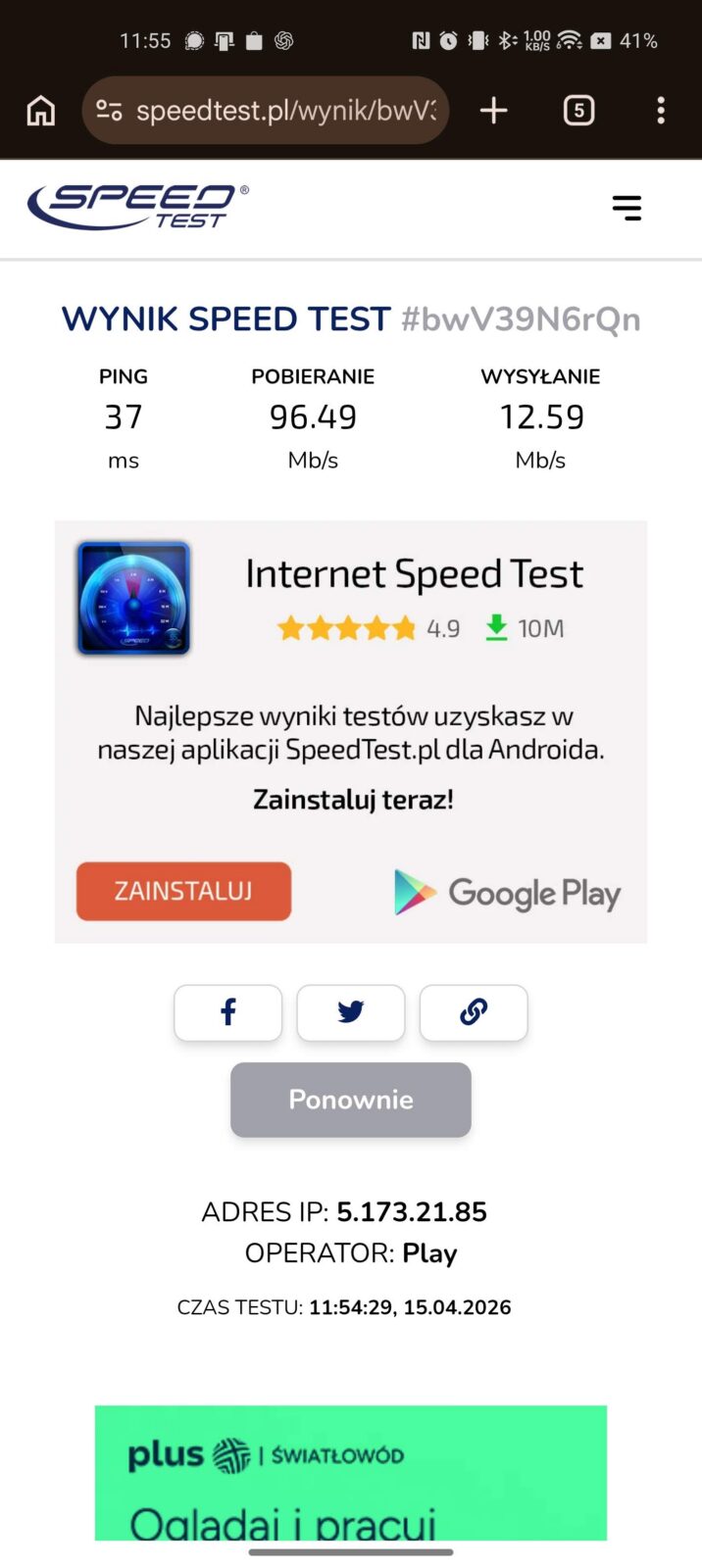Open the Plus Światłowód ad banner
Screen dimensions: 702x1568
350,1472
